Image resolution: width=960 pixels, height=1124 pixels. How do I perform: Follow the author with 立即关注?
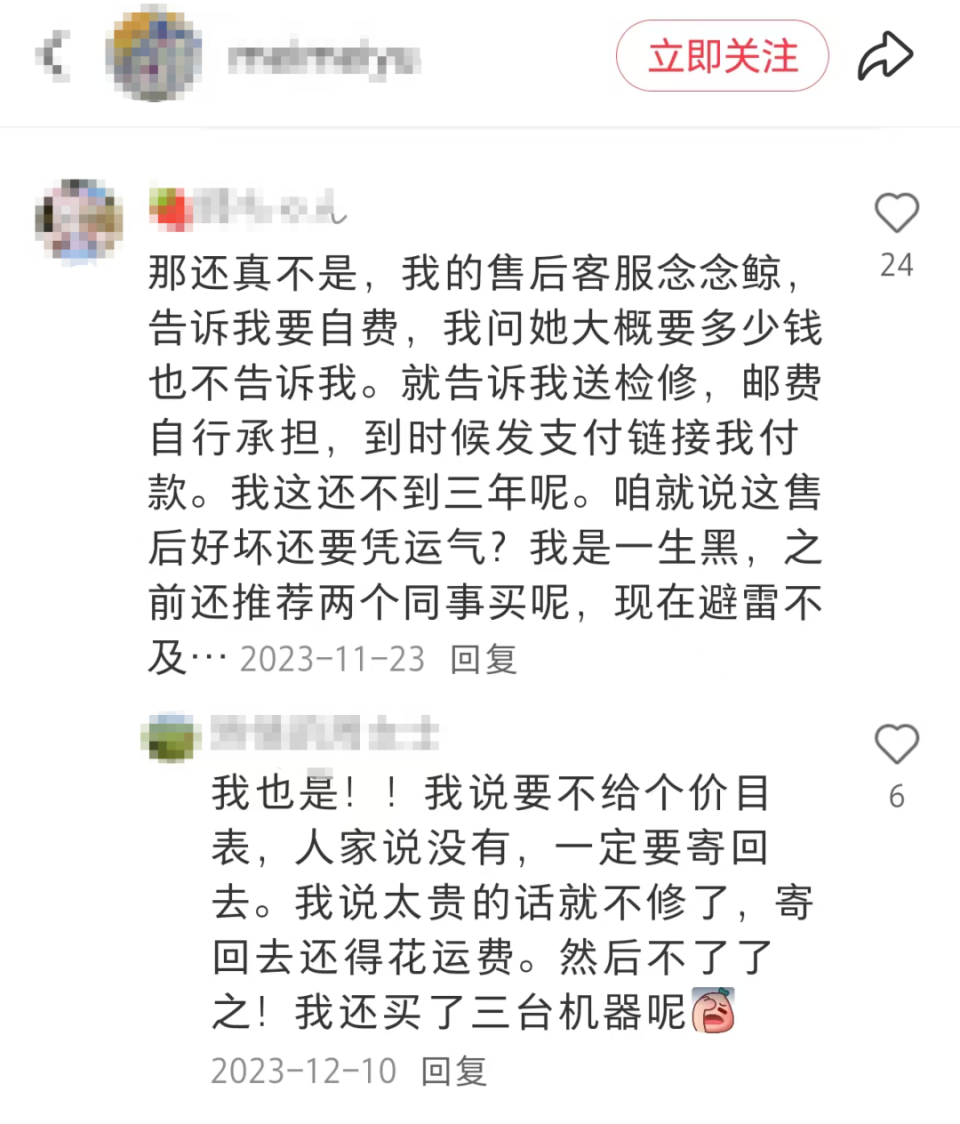pos(722,56)
